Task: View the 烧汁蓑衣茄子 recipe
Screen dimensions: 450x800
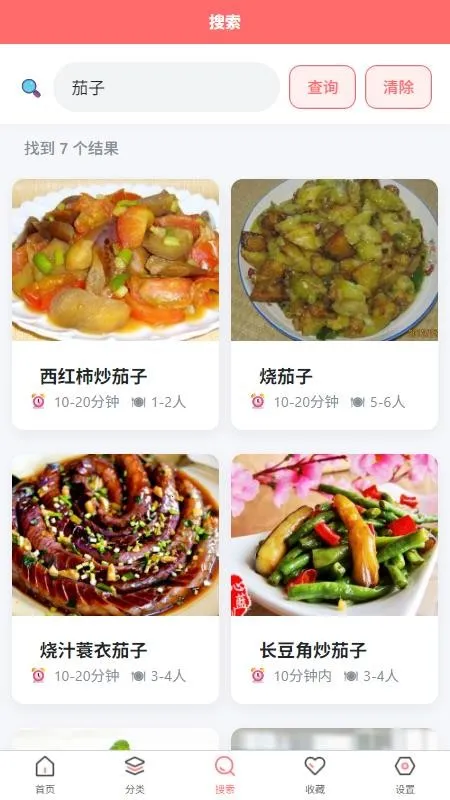Action: coord(115,579)
